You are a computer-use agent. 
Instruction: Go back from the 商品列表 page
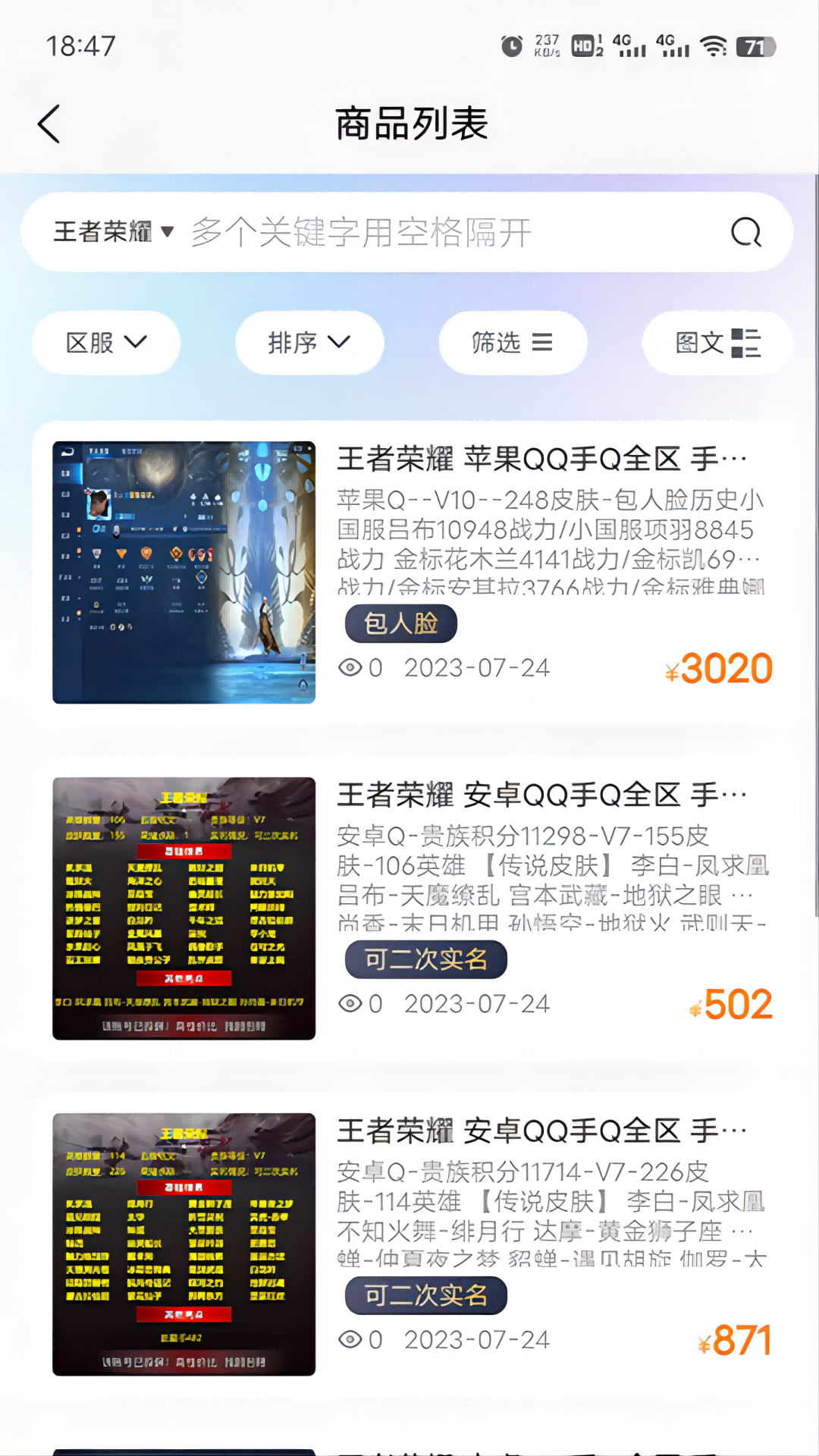point(49,124)
